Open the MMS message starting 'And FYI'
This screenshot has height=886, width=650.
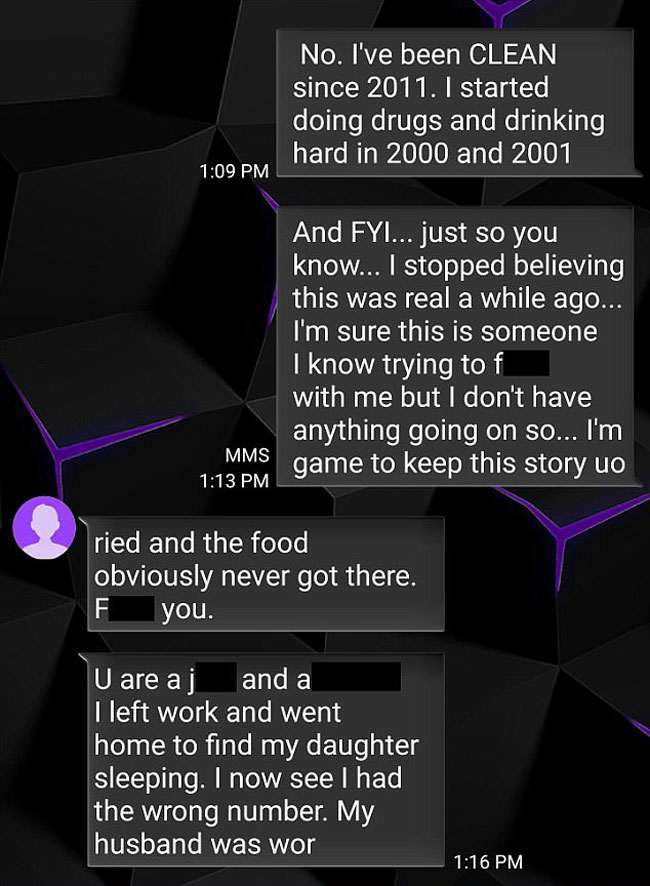[458, 348]
